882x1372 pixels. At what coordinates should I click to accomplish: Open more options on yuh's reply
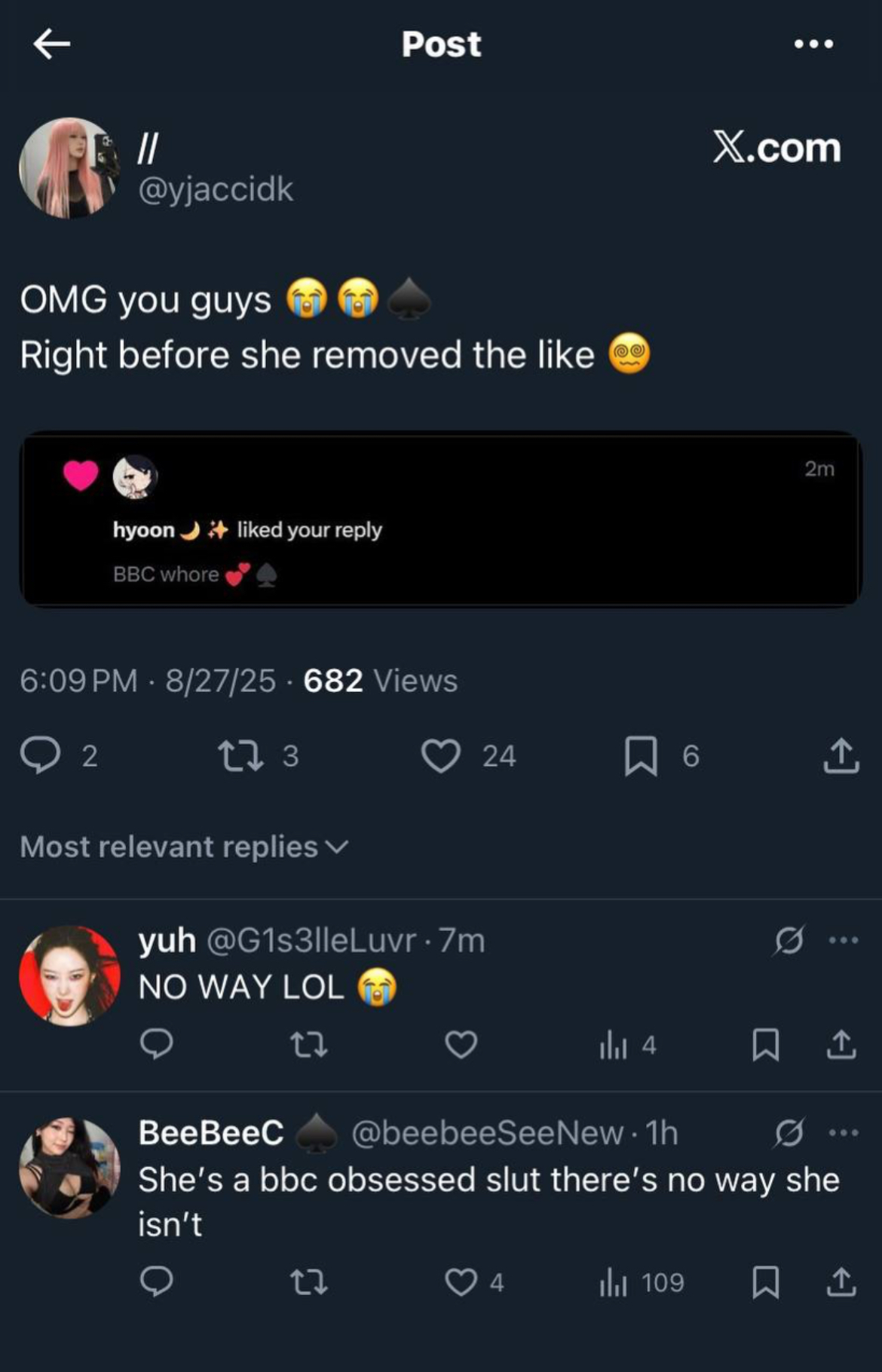pos(843,940)
